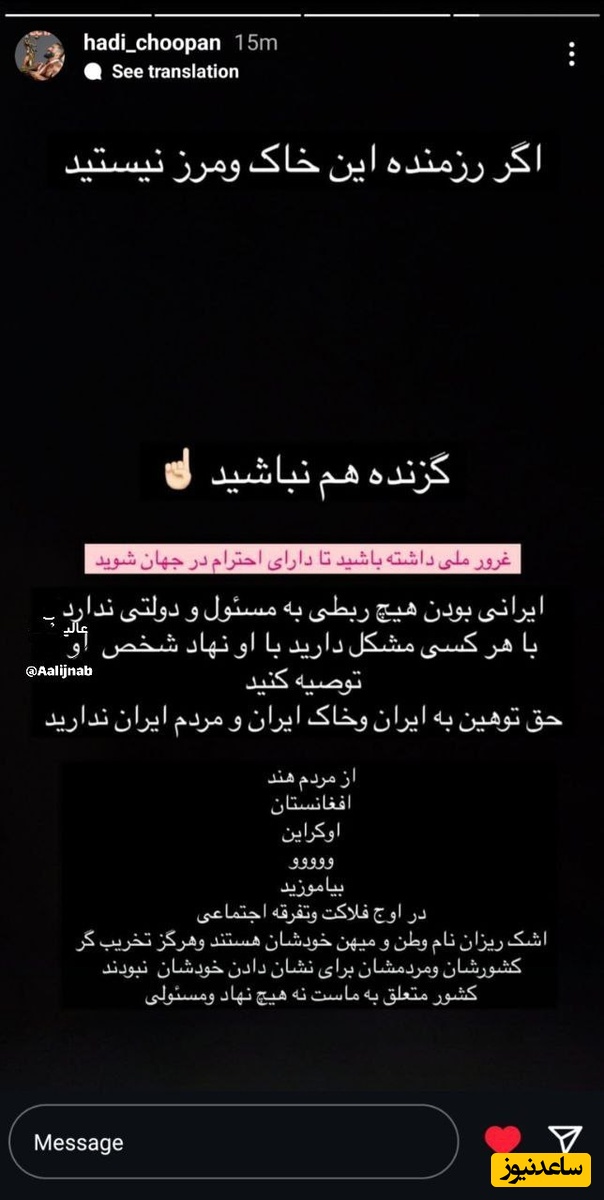This screenshot has width=604, height=1200.
Task: Open the story overflow menu
Action: [571, 54]
